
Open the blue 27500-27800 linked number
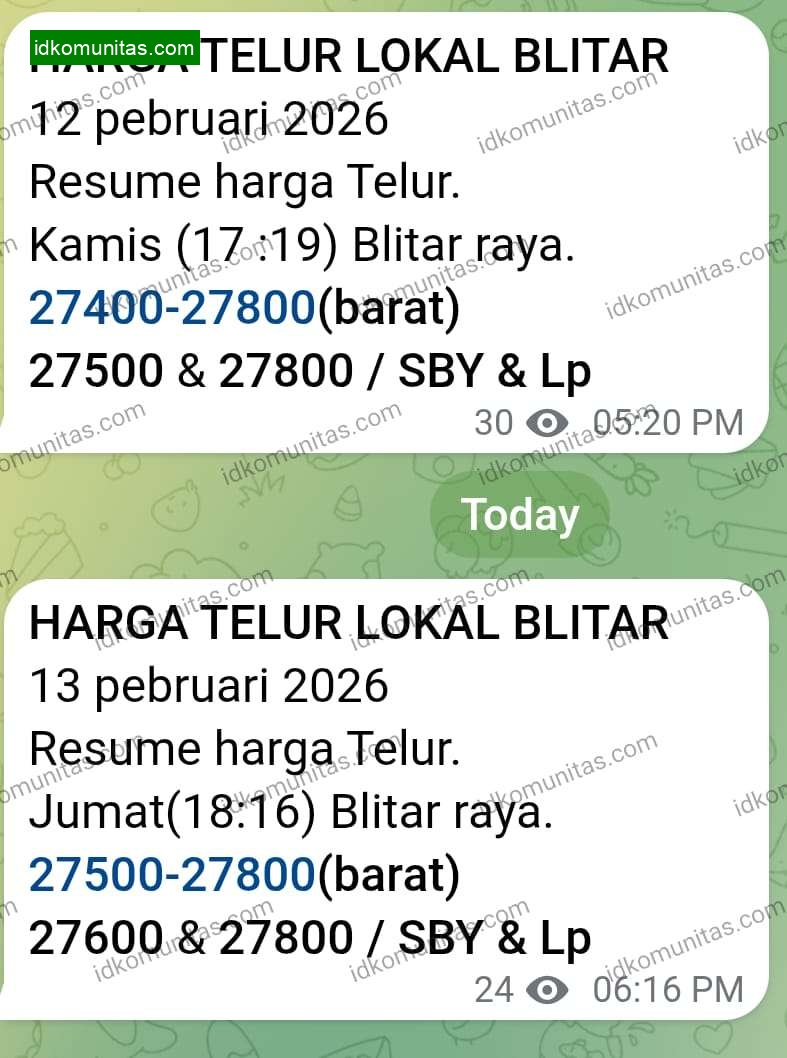(x=172, y=876)
